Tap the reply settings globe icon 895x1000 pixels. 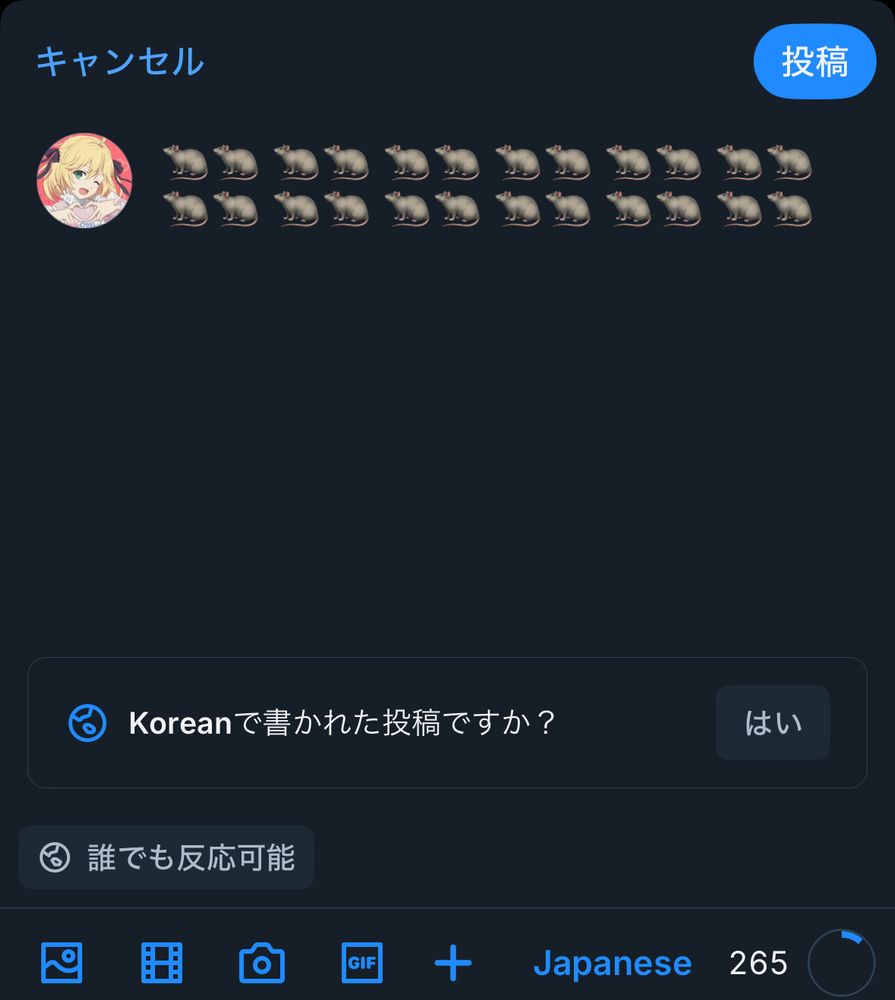click(57, 857)
